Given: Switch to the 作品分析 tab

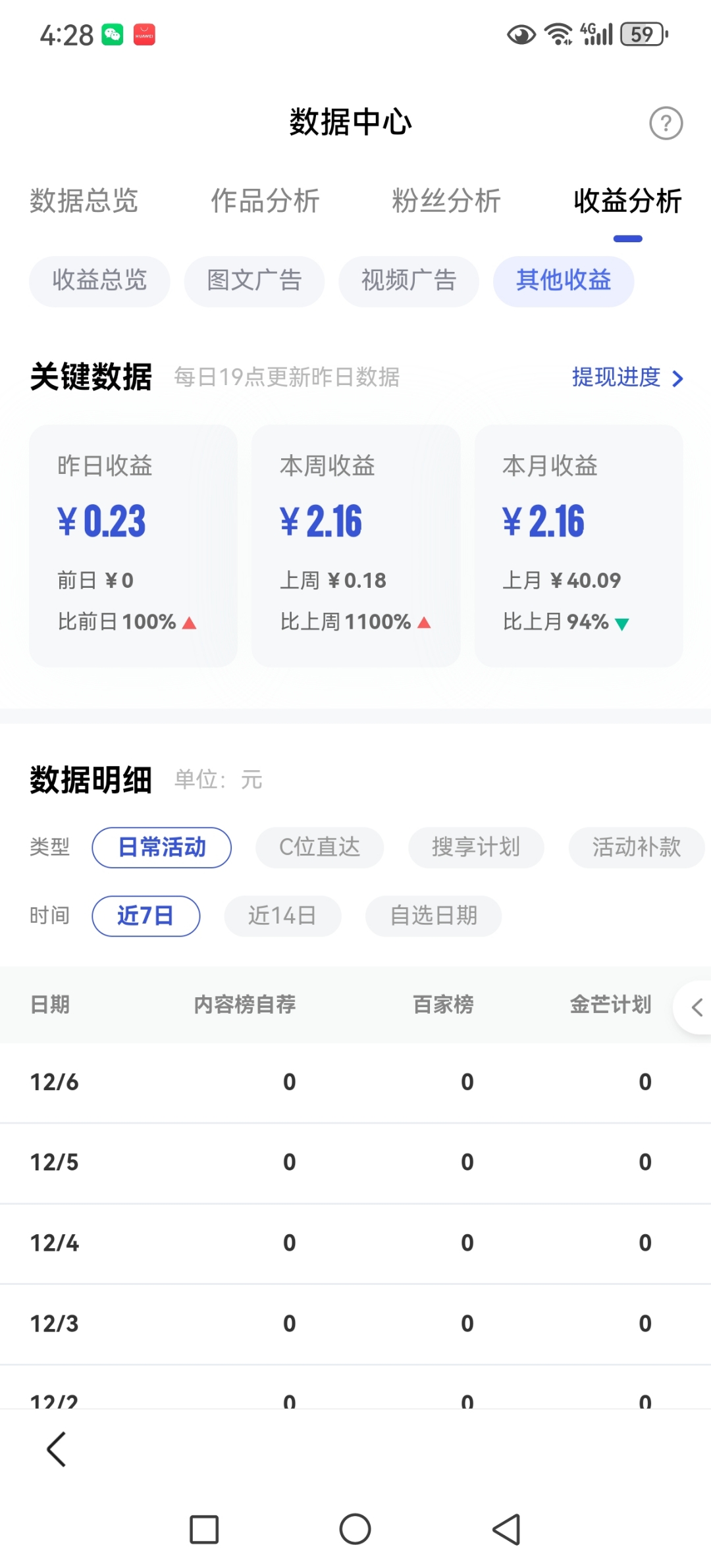Looking at the screenshot, I should [x=265, y=201].
